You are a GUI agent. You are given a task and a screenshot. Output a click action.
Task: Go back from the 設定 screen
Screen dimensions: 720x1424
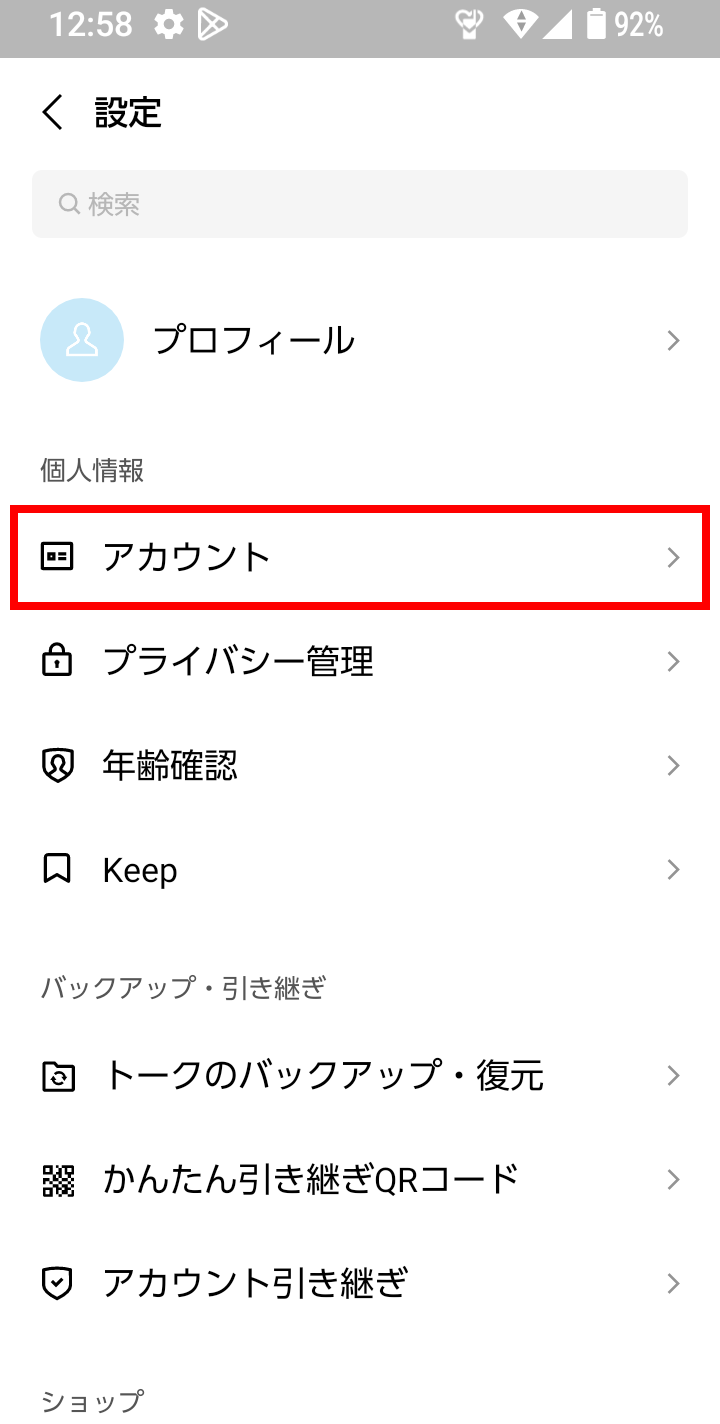[x=53, y=112]
